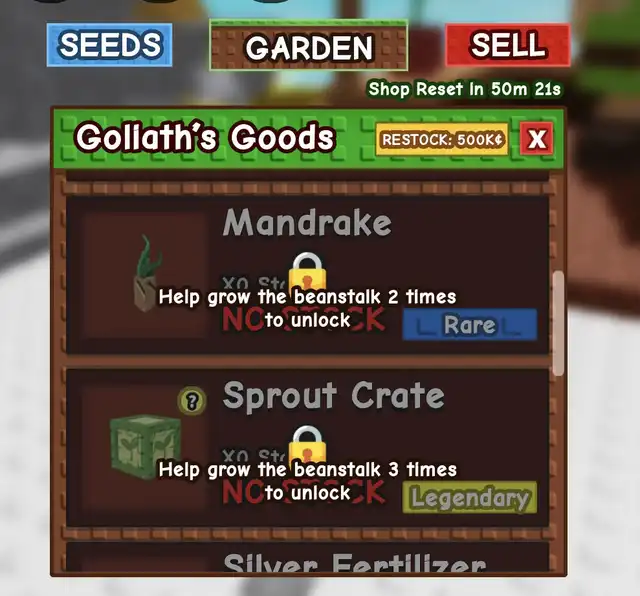
Task: Tap the red Sell button
Action: 507,45
